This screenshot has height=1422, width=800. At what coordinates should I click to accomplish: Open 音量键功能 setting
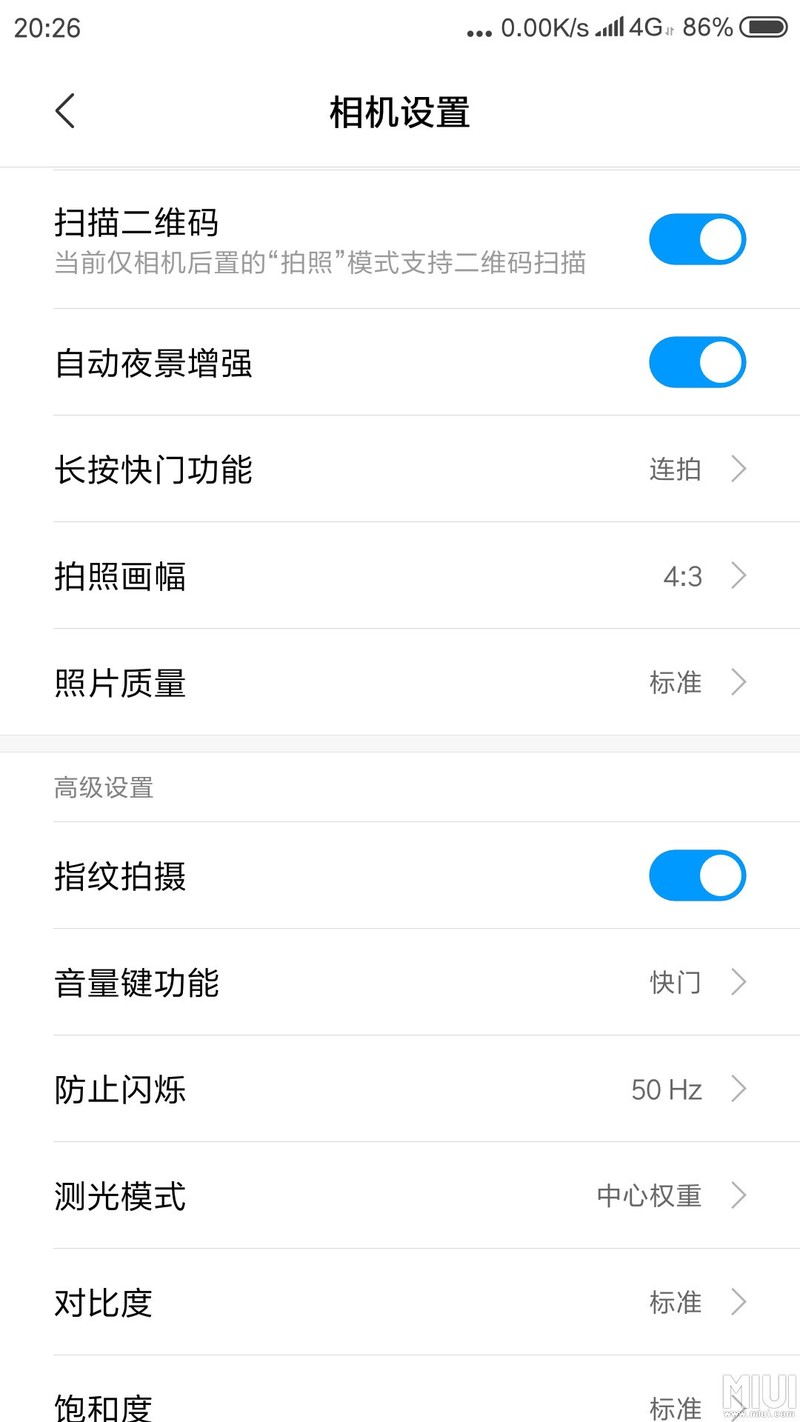tap(400, 983)
